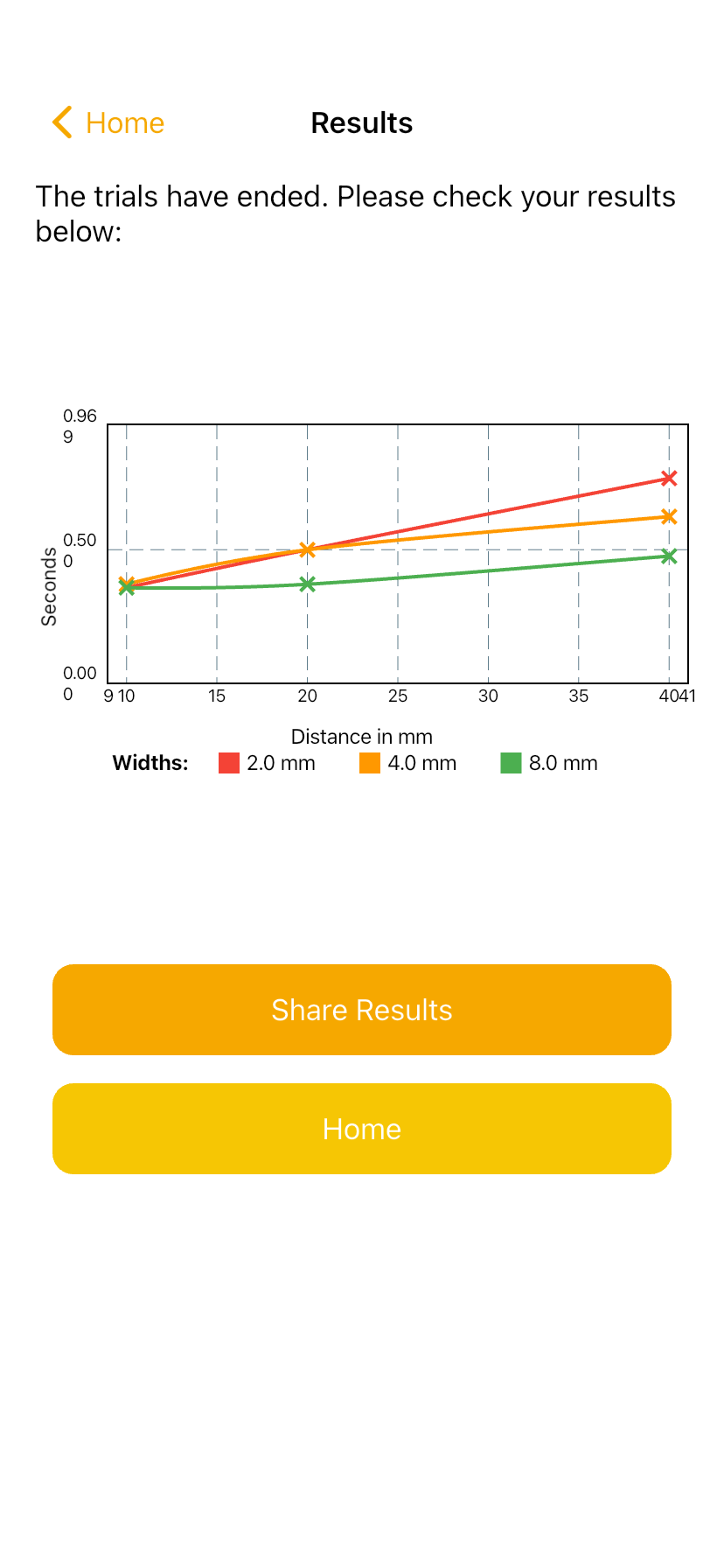
Task: Tap the Share Results button
Action: click(362, 1010)
